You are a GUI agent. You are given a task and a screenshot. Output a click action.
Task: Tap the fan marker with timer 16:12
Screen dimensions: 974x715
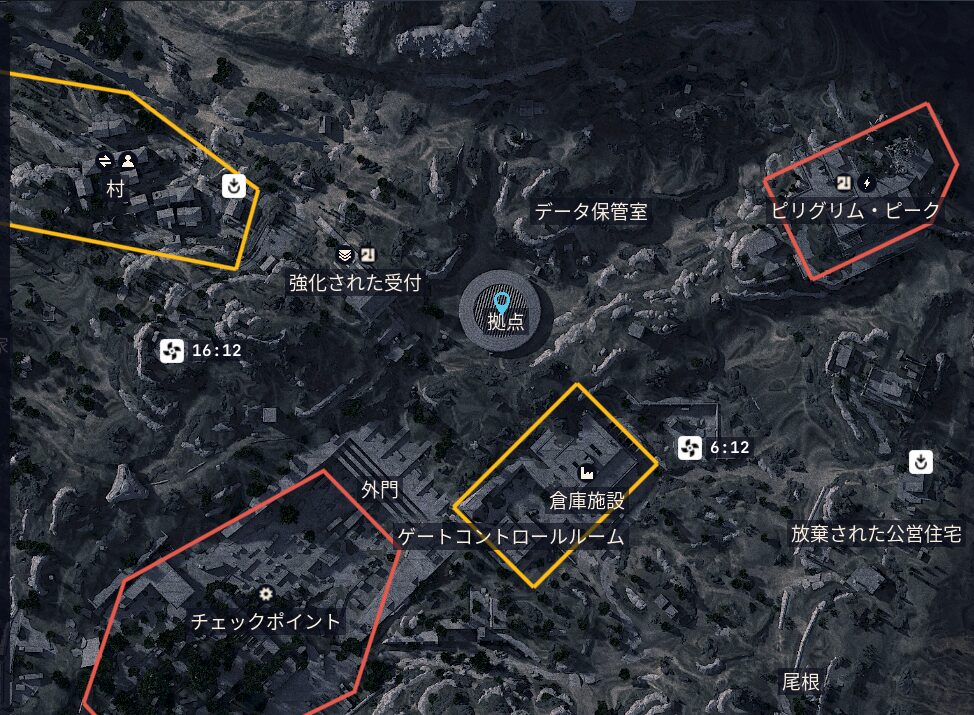172,351
